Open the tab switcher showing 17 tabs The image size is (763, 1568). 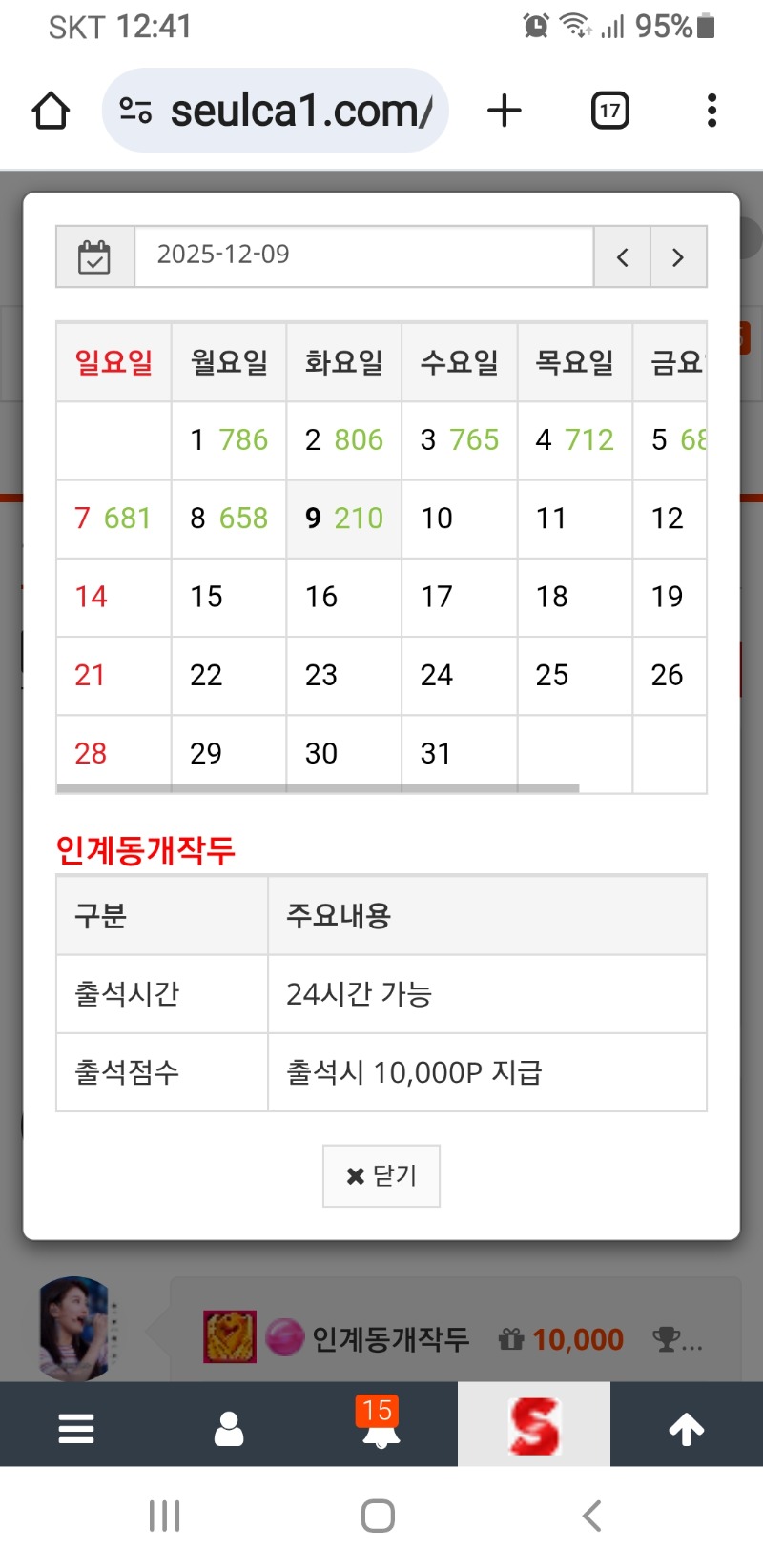[609, 110]
